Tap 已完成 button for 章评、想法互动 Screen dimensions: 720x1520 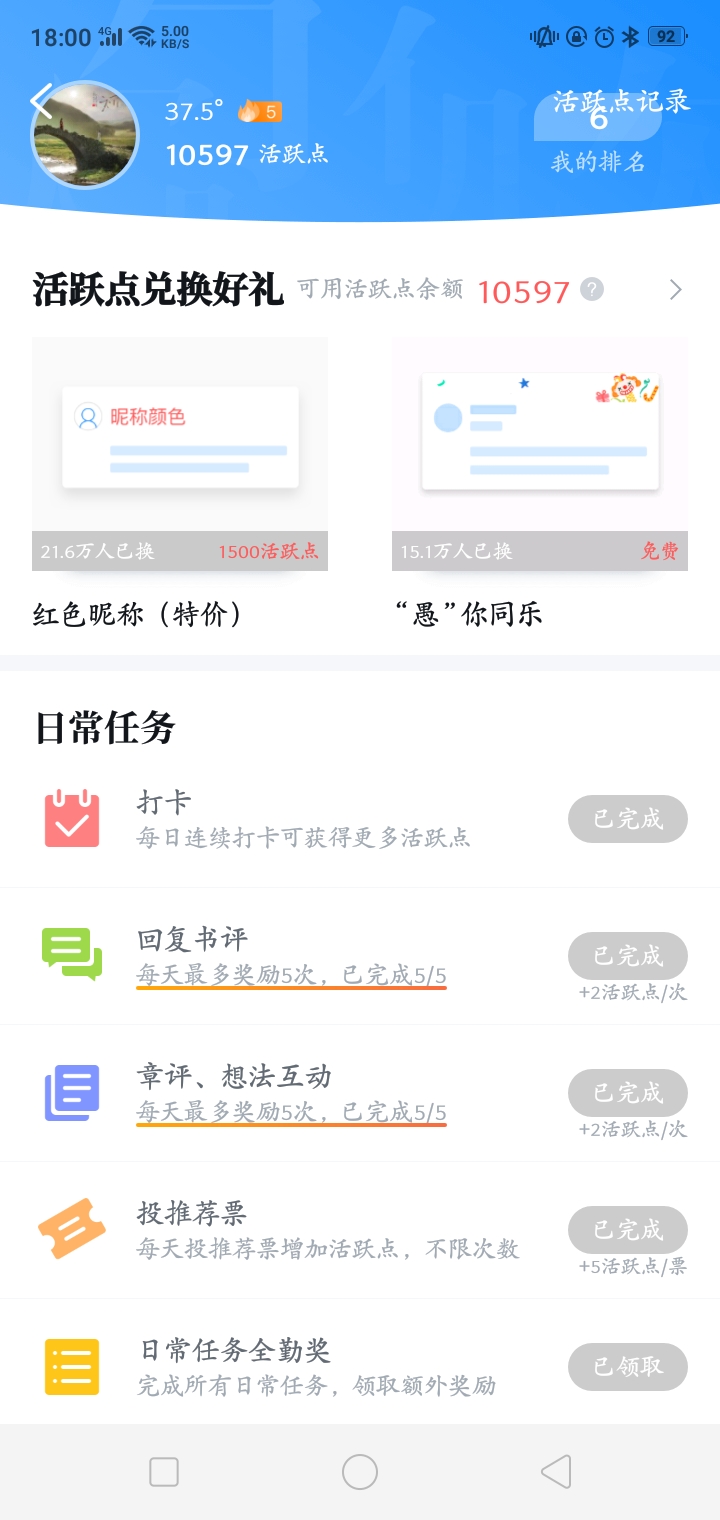click(628, 1093)
